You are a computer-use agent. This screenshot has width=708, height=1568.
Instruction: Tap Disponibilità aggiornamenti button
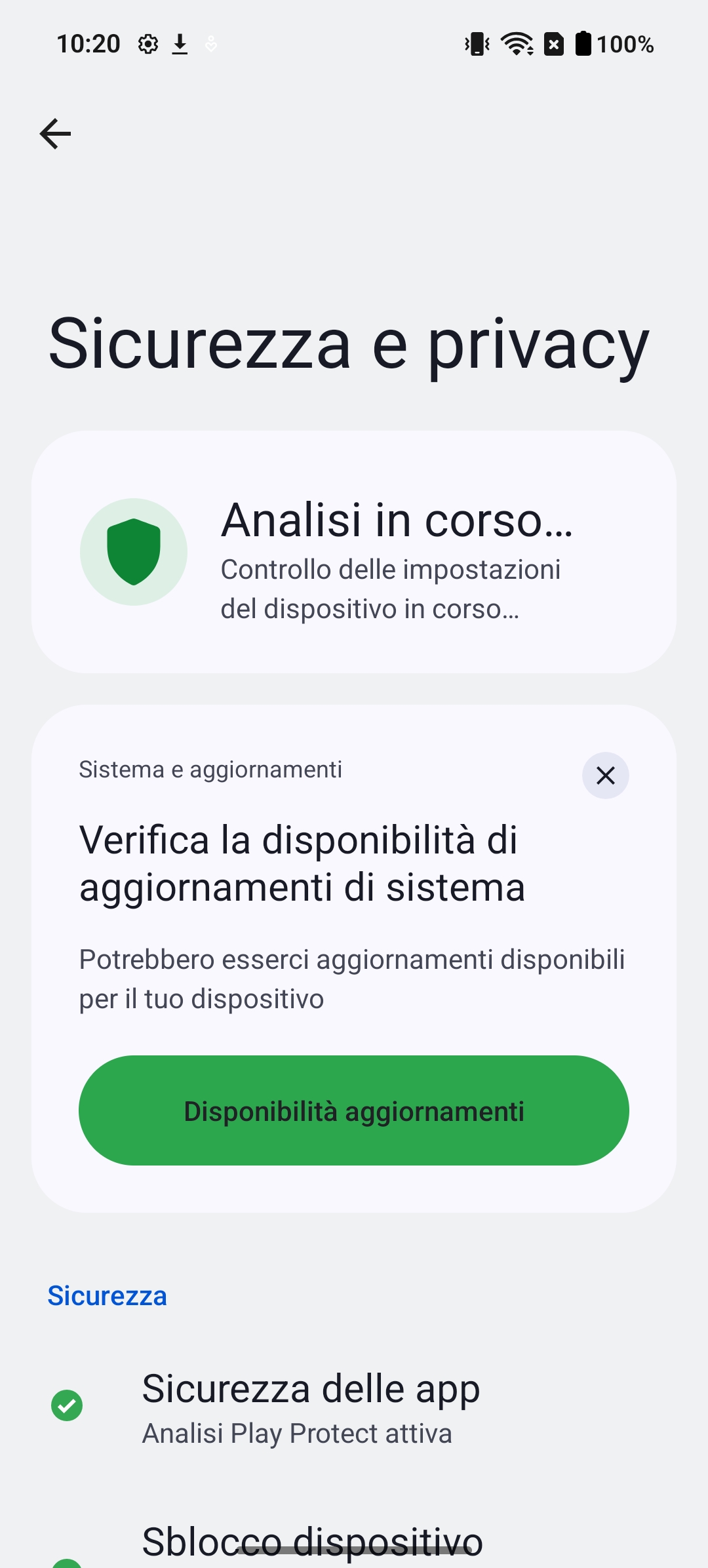tap(354, 1110)
